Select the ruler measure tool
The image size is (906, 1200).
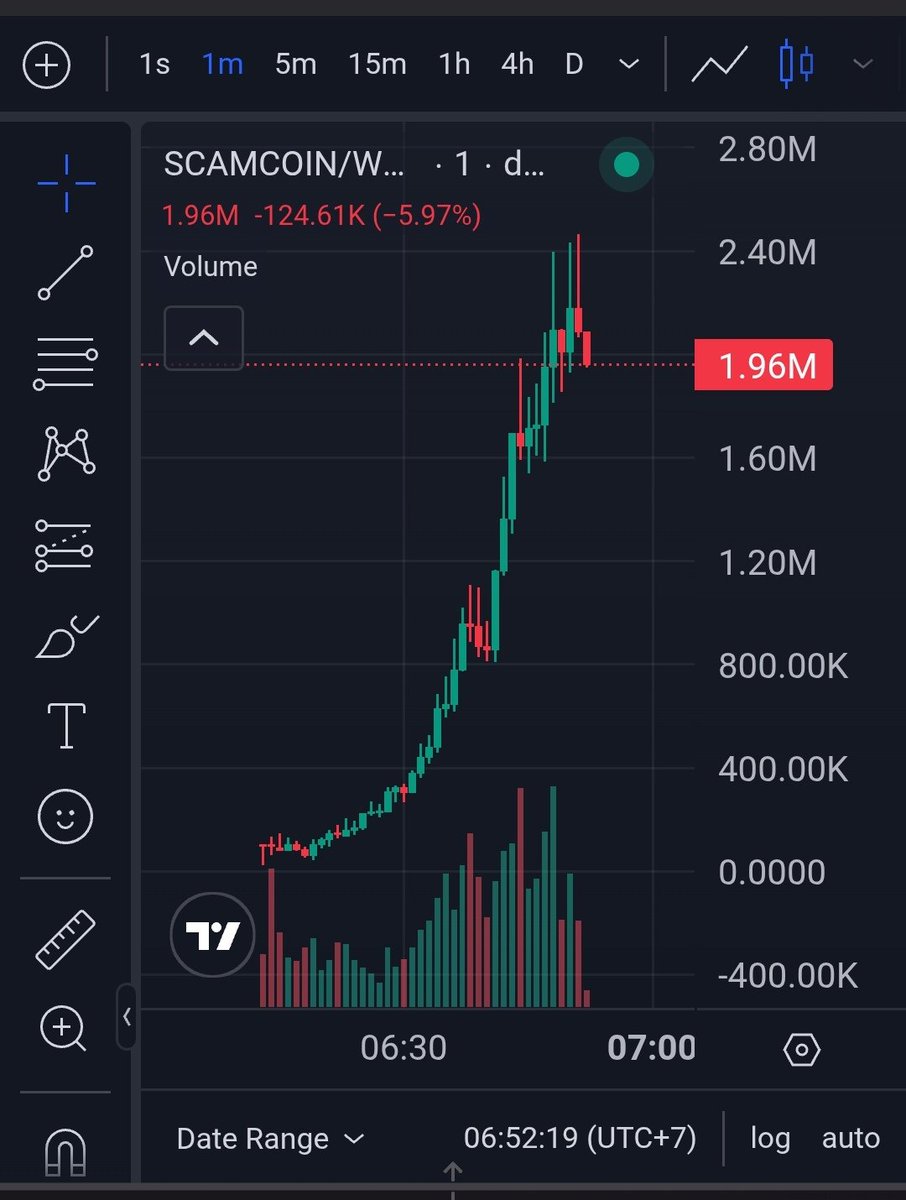pos(66,939)
